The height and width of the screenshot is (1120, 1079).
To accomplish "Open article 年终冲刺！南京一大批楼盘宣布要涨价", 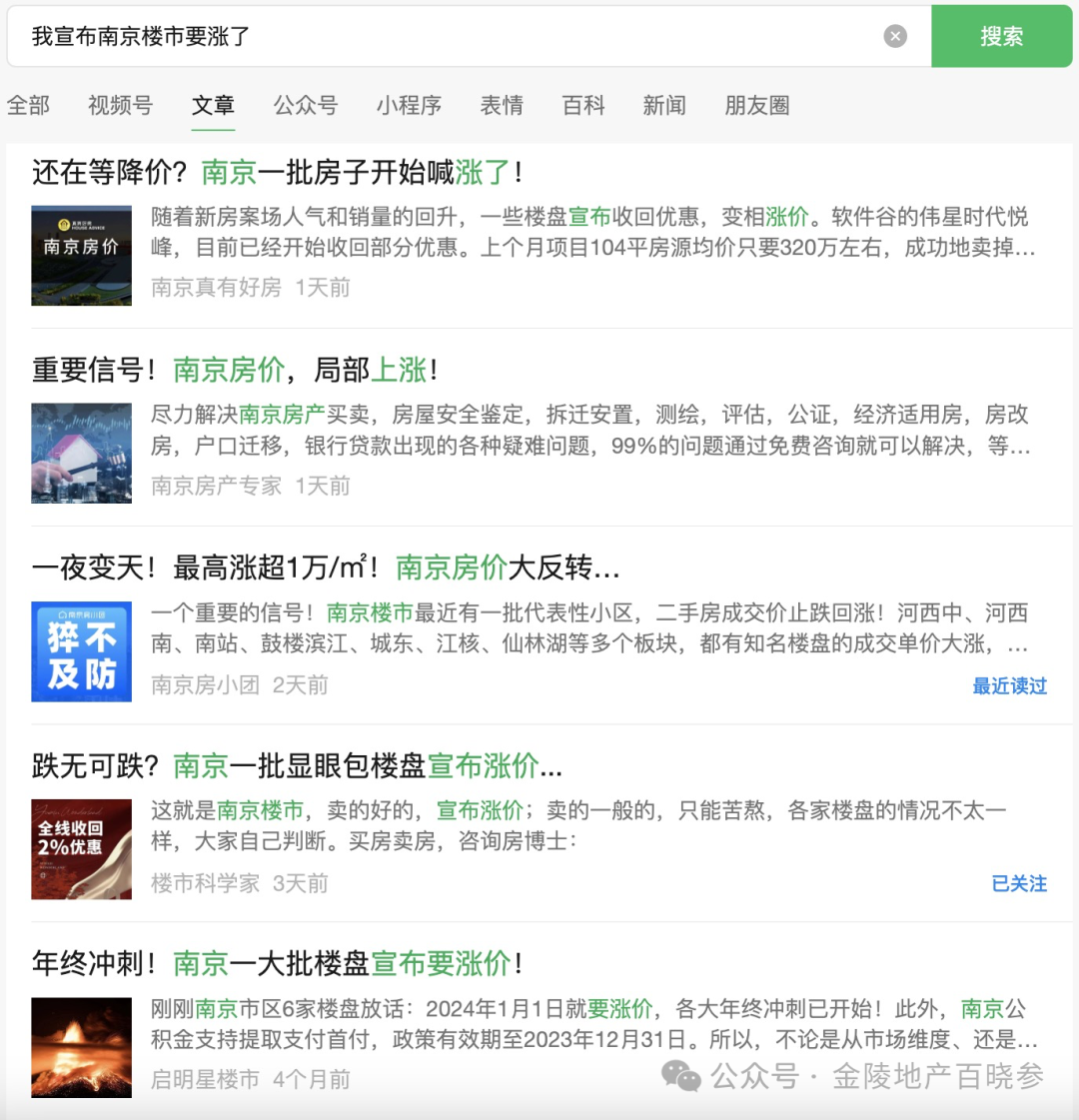I will (x=278, y=963).
